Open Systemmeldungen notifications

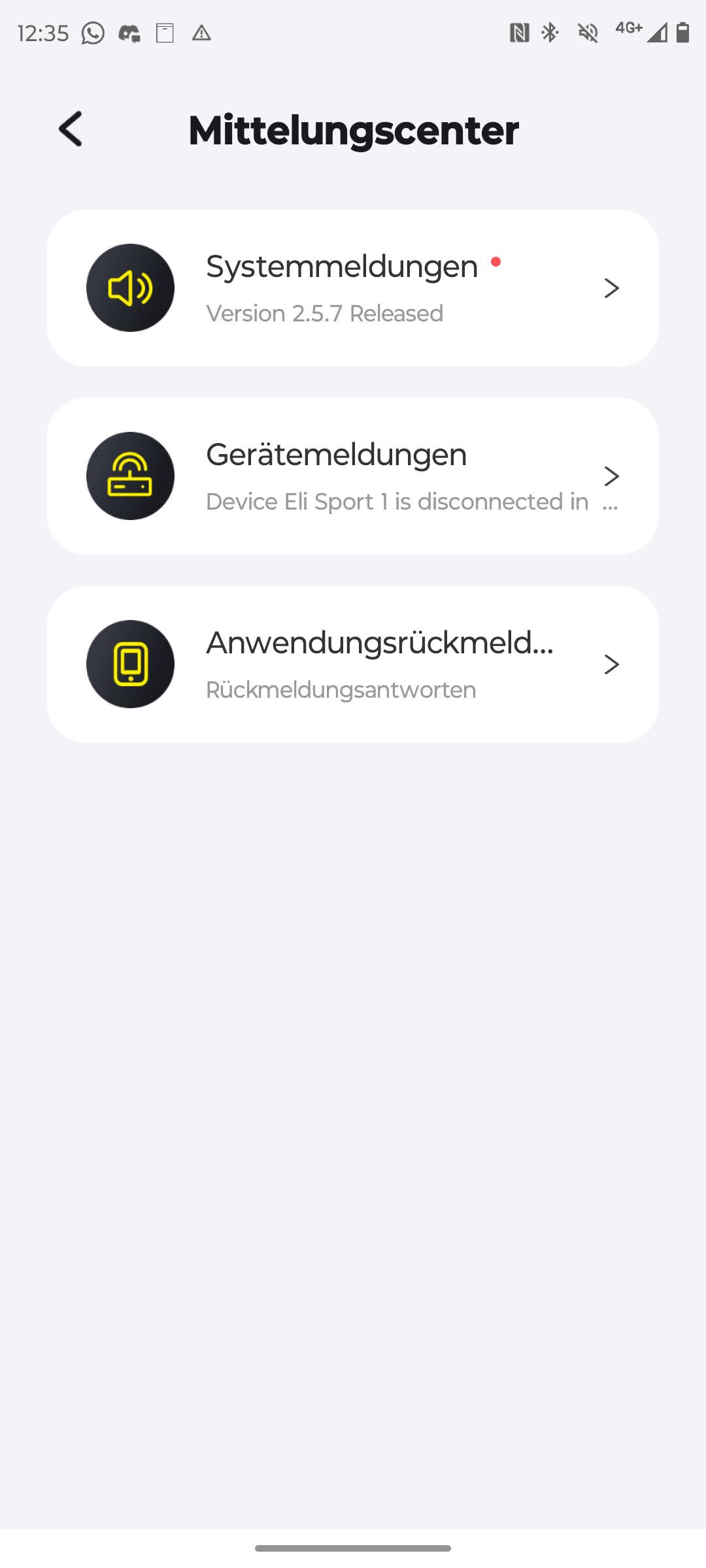point(353,288)
